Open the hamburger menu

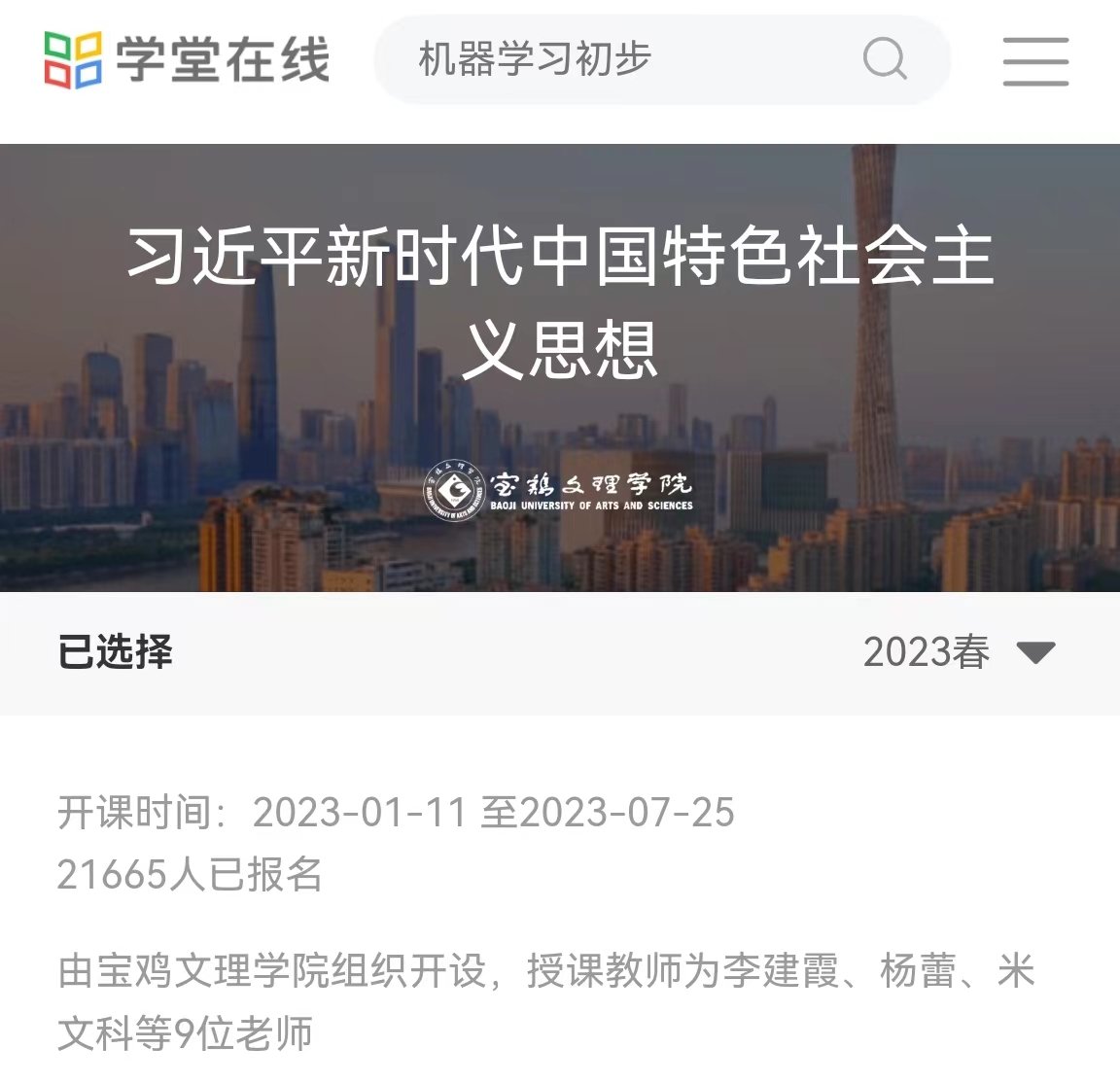click(1035, 60)
